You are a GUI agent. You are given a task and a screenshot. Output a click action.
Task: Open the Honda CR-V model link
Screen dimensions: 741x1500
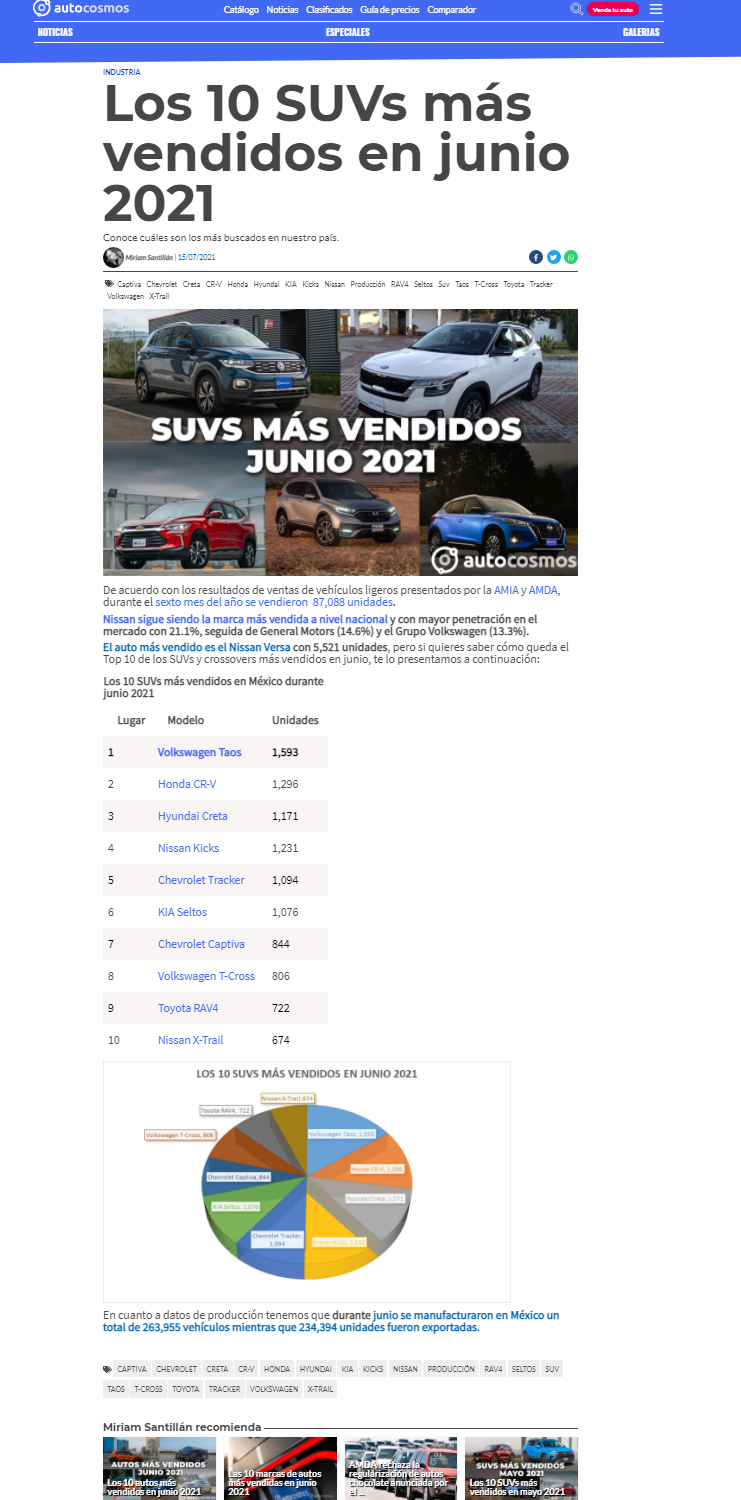(187, 784)
